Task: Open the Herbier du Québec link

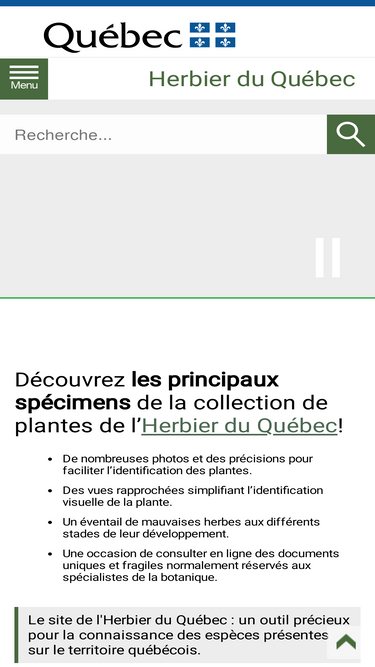Action: tap(239, 426)
